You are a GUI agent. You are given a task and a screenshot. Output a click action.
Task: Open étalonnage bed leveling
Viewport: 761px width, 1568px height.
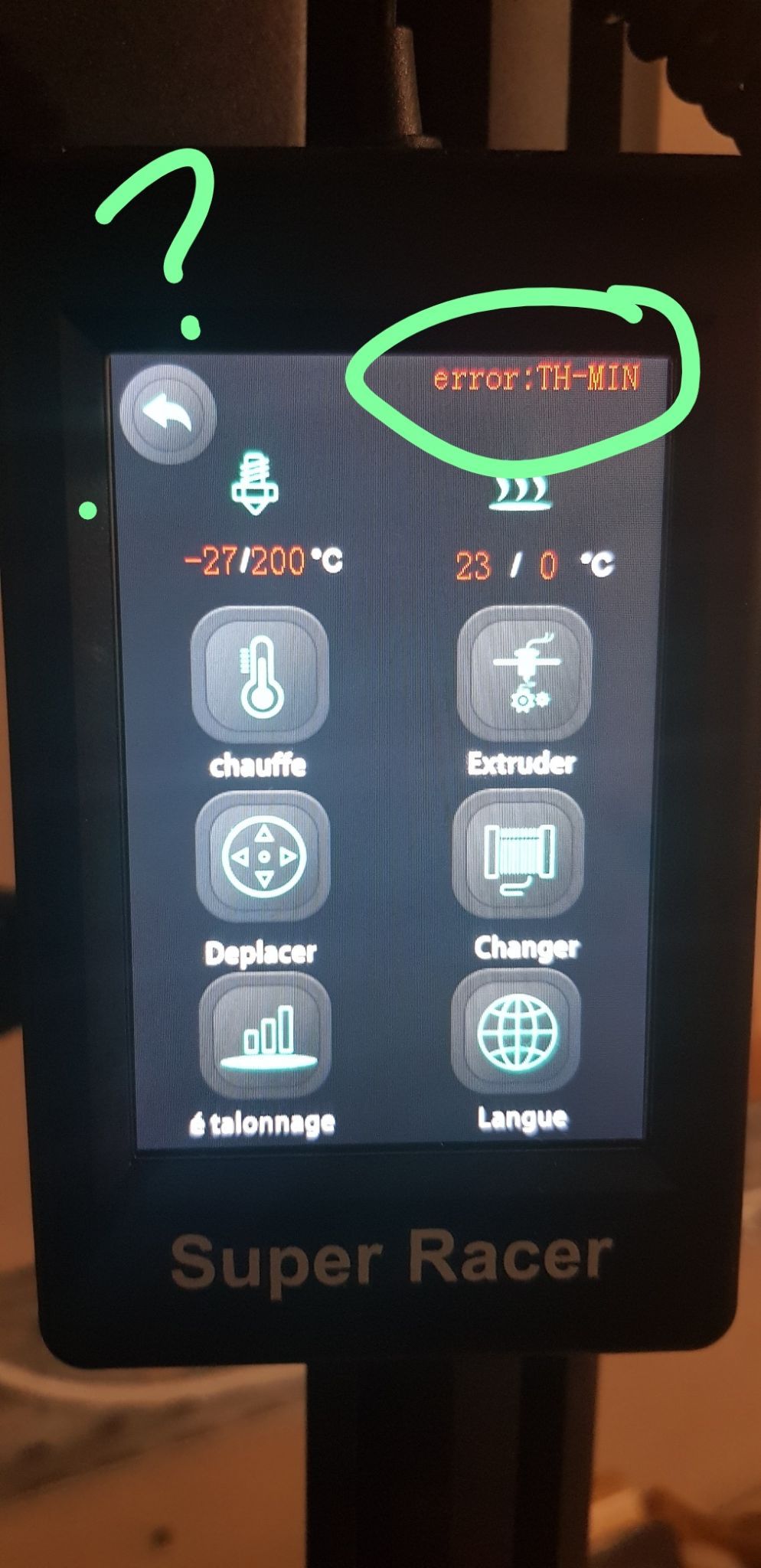pos(265,1034)
